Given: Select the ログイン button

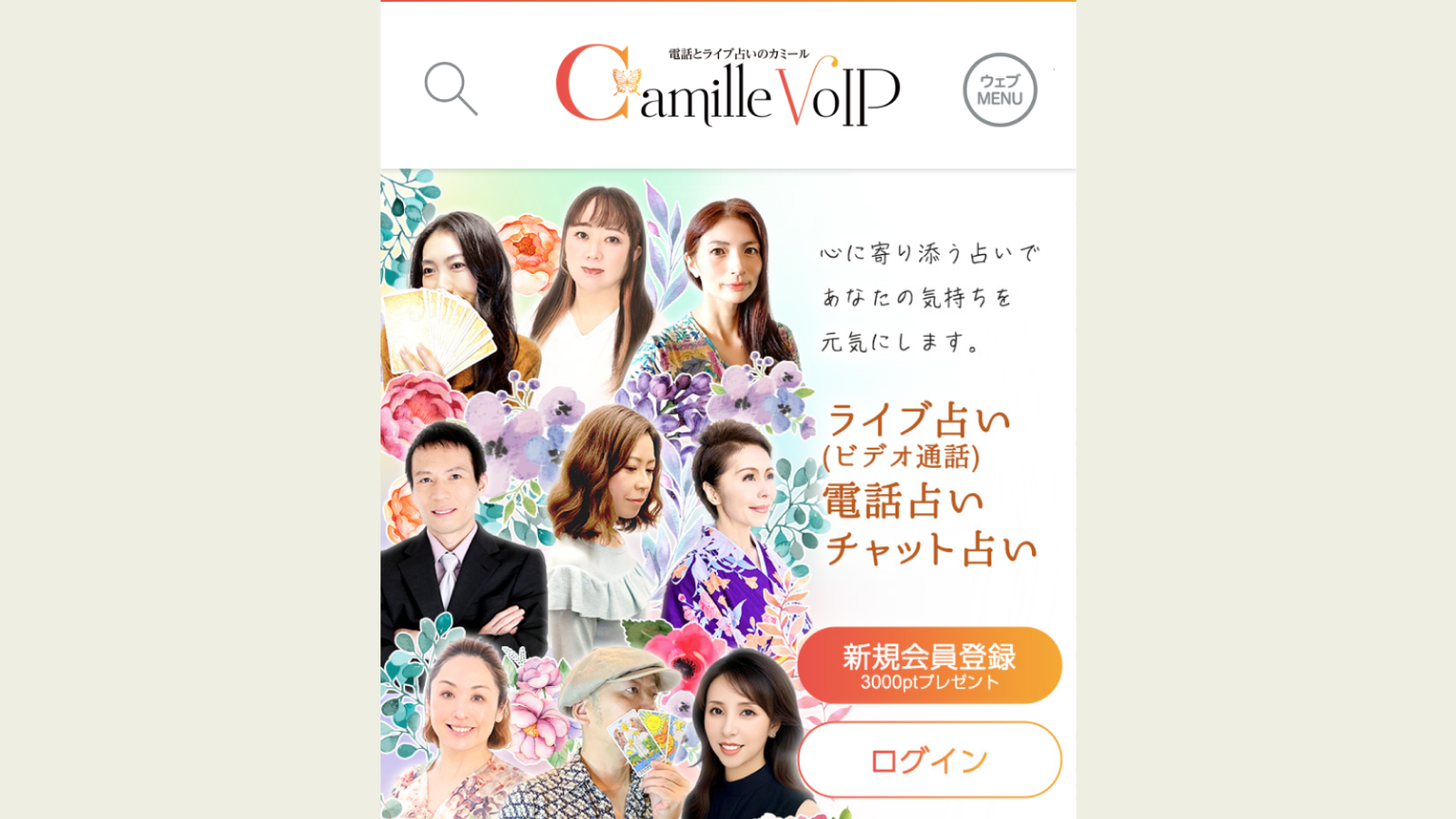Looking at the screenshot, I should tap(929, 760).
